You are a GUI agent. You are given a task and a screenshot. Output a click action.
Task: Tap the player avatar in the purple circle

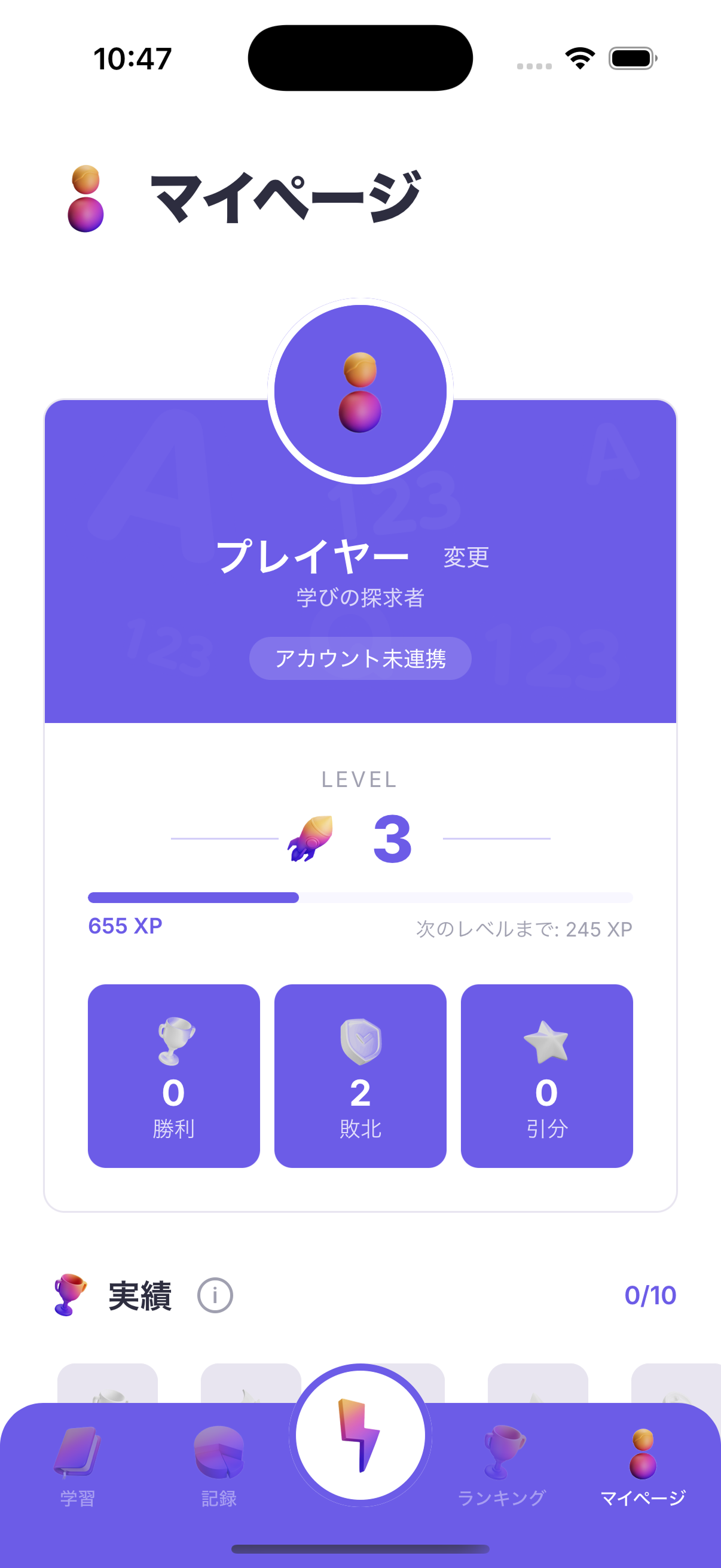coord(360,389)
